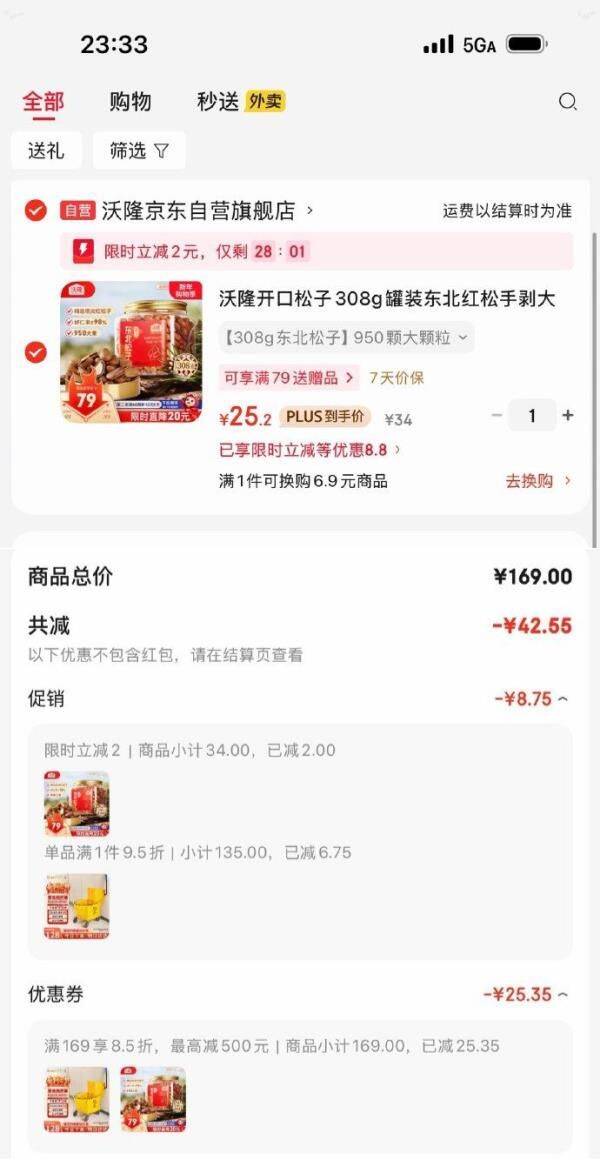
Task: Uncheck the 沃隆开口松子 item checkbox
Action: pyautogui.click(x=36, y=352)
